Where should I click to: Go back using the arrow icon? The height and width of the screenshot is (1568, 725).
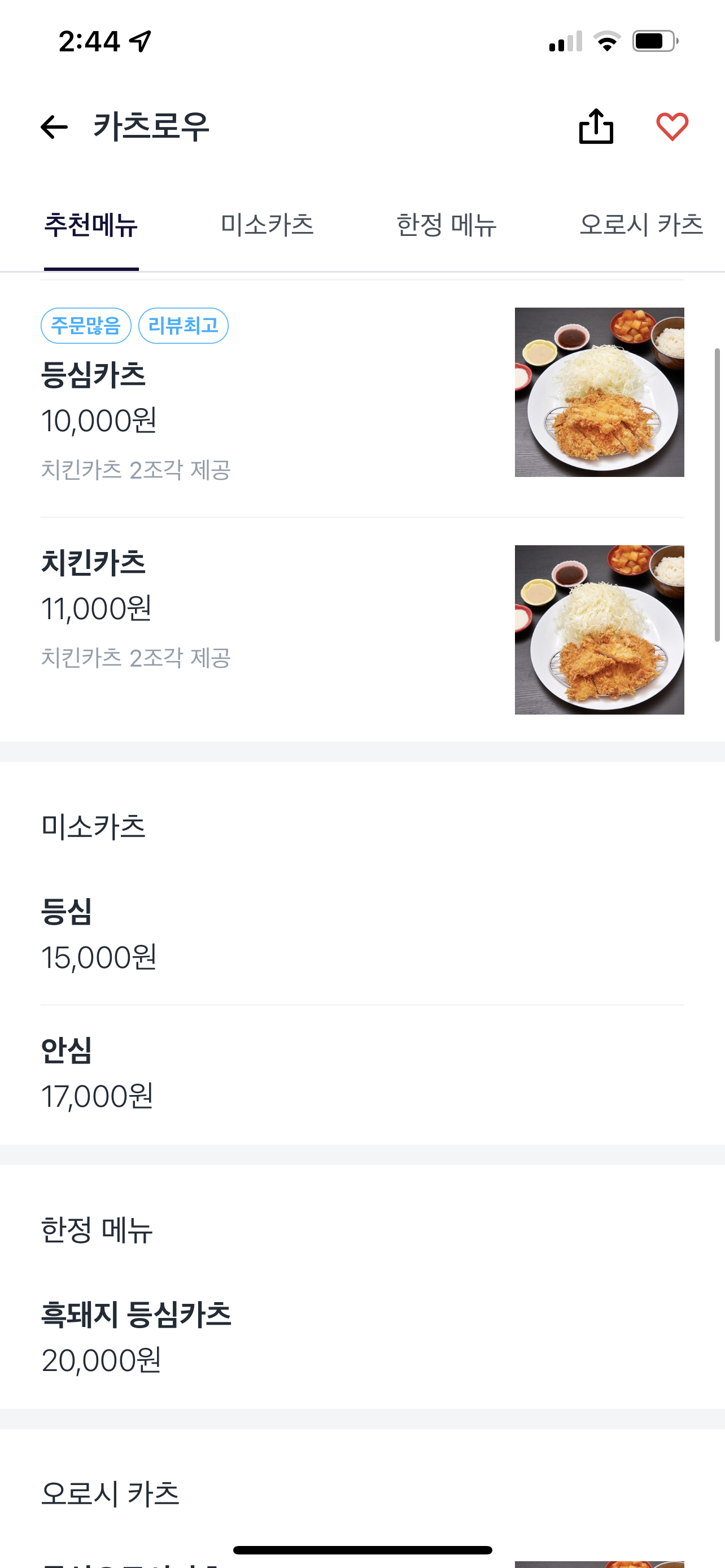pos(54,126)
